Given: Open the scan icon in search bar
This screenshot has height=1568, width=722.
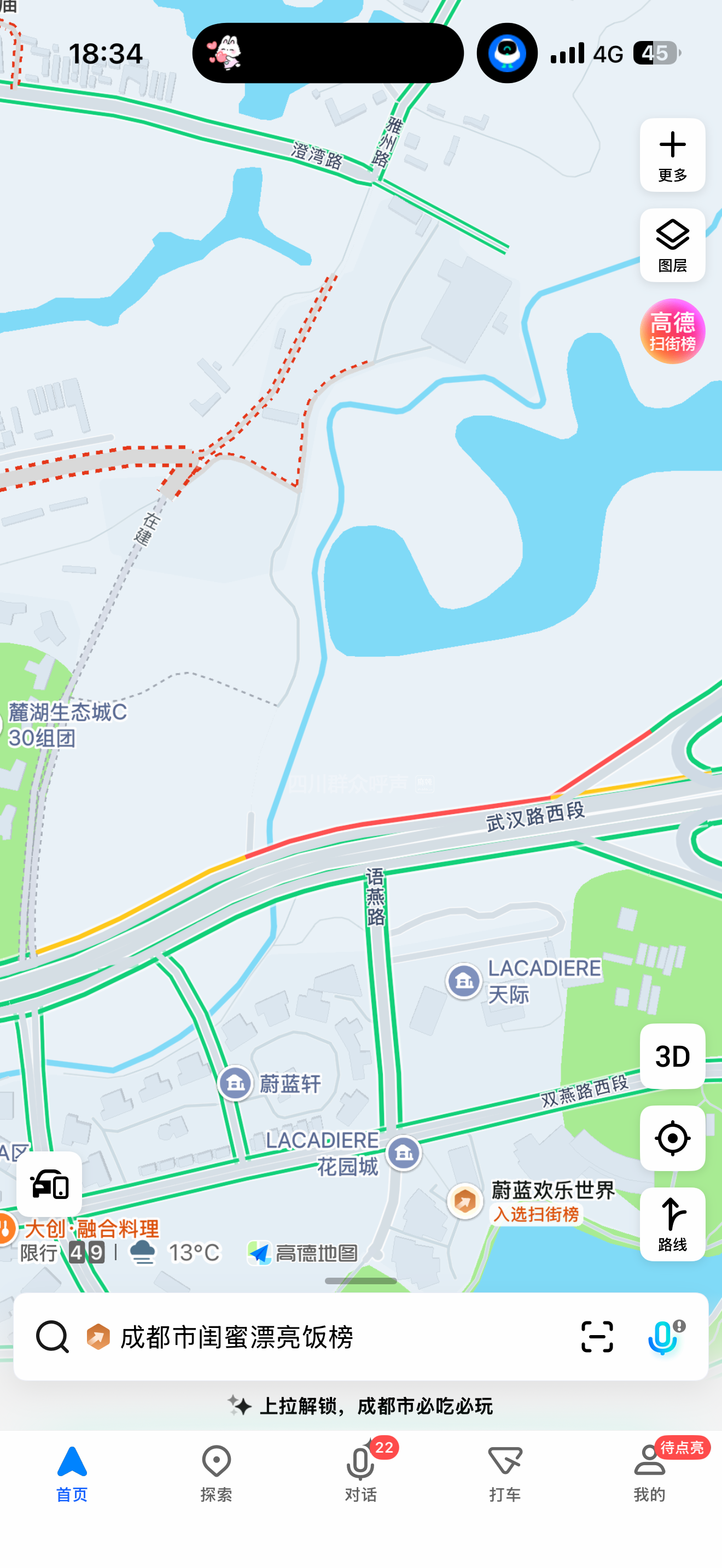Looking at the screenshot, I should [x=597, y=1337].
